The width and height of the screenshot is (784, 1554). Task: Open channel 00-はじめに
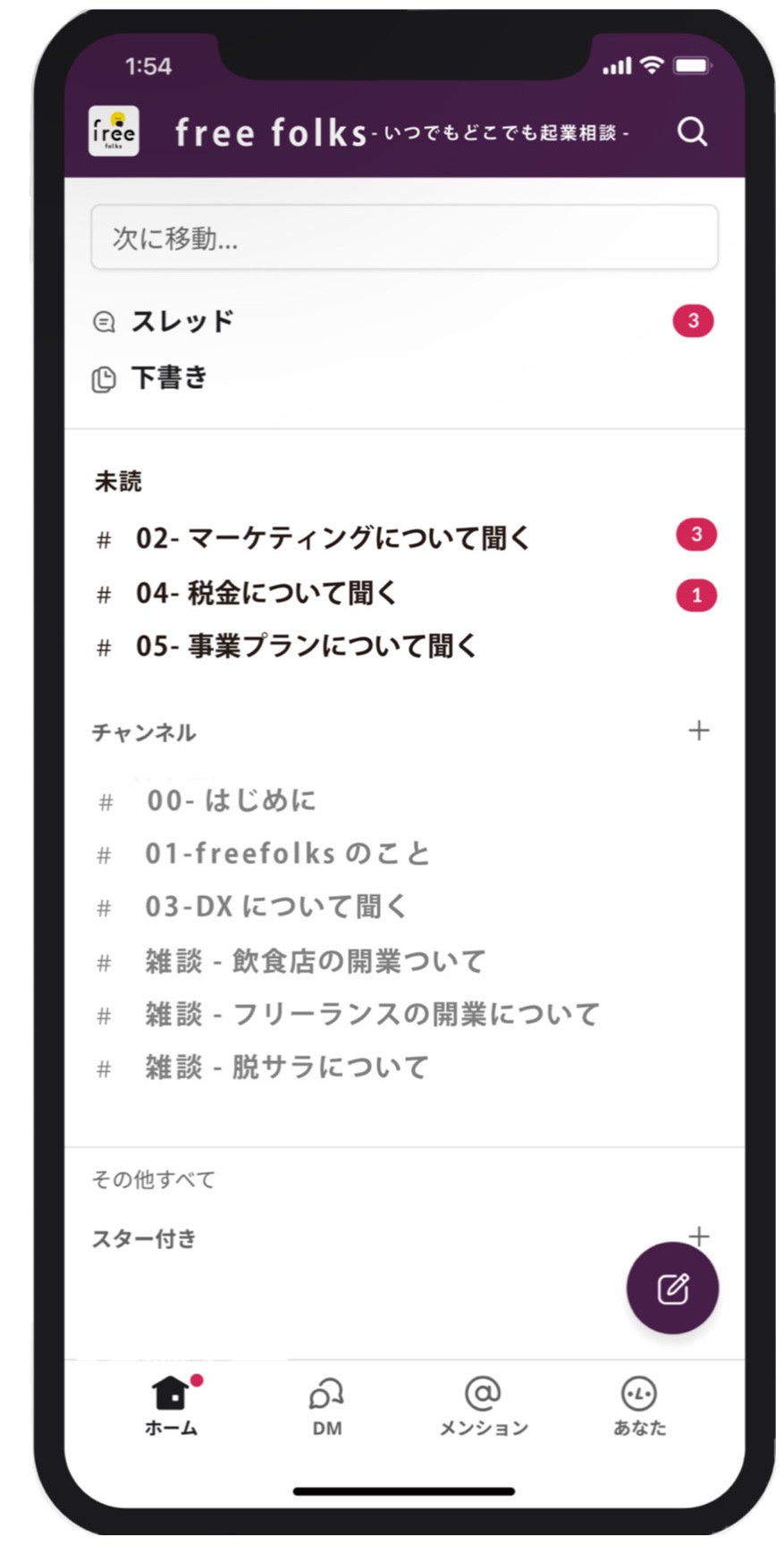coord(231,800)
